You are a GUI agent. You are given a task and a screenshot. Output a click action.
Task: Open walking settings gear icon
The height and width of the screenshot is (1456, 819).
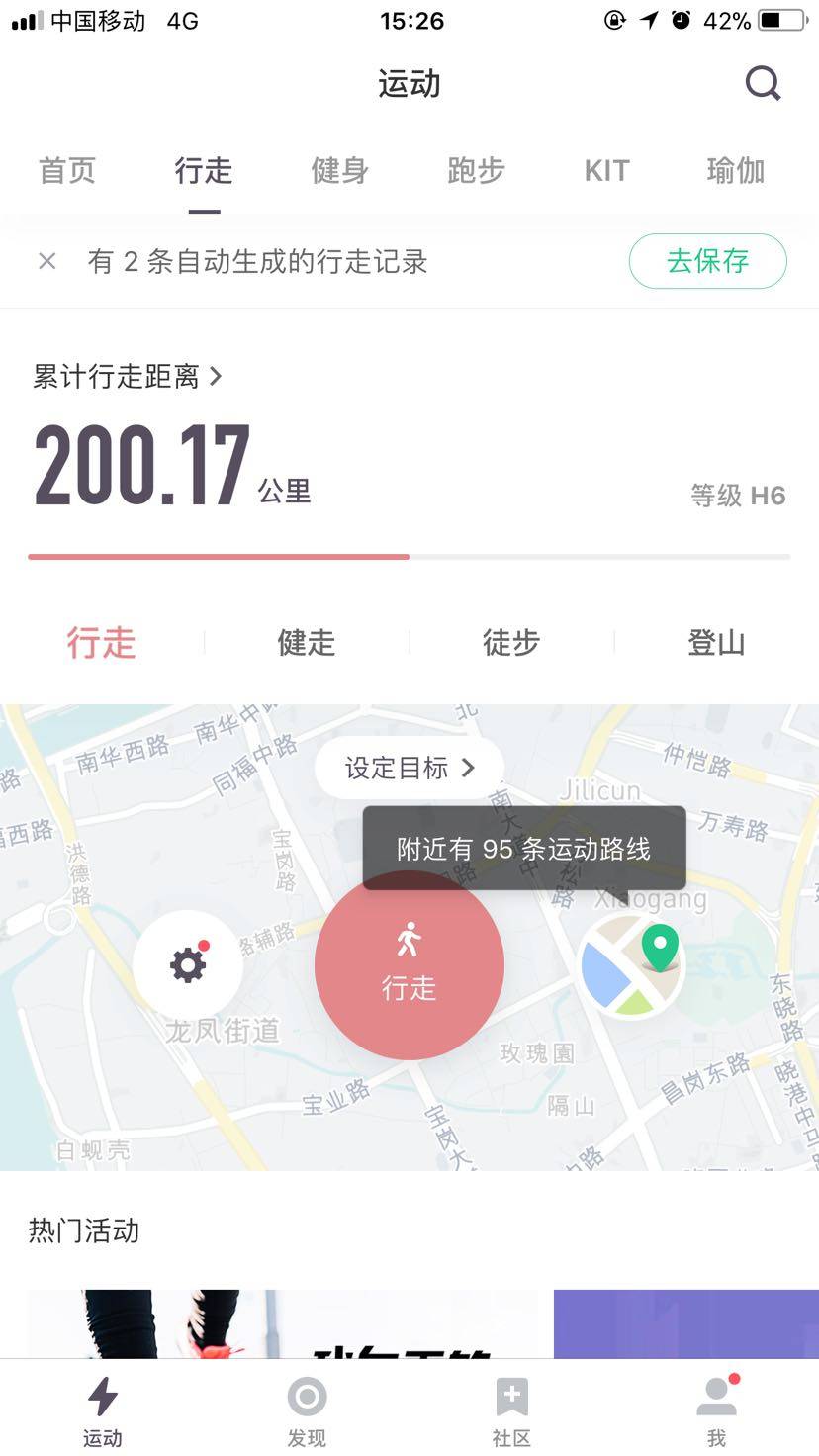[188, 964]
